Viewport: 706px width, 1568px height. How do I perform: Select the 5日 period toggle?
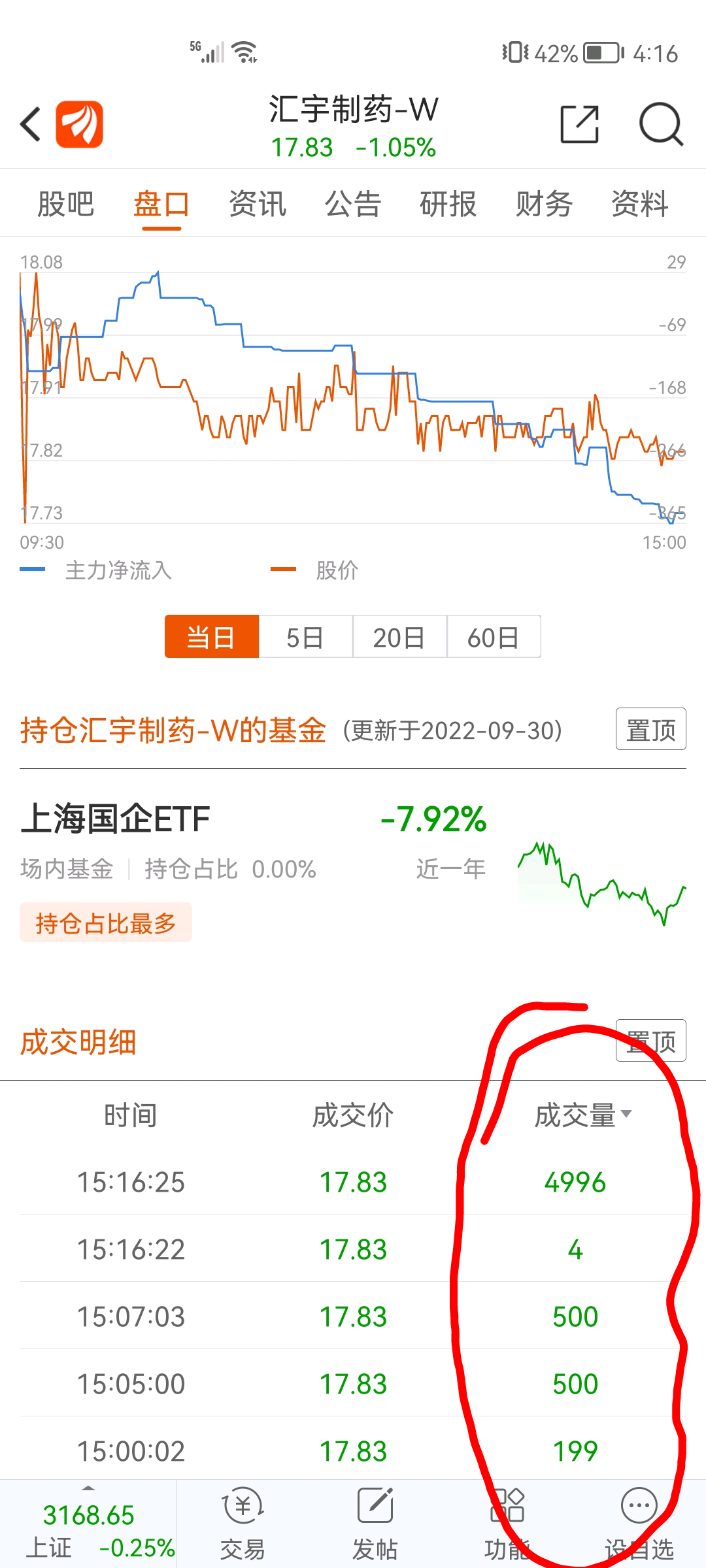305,636
